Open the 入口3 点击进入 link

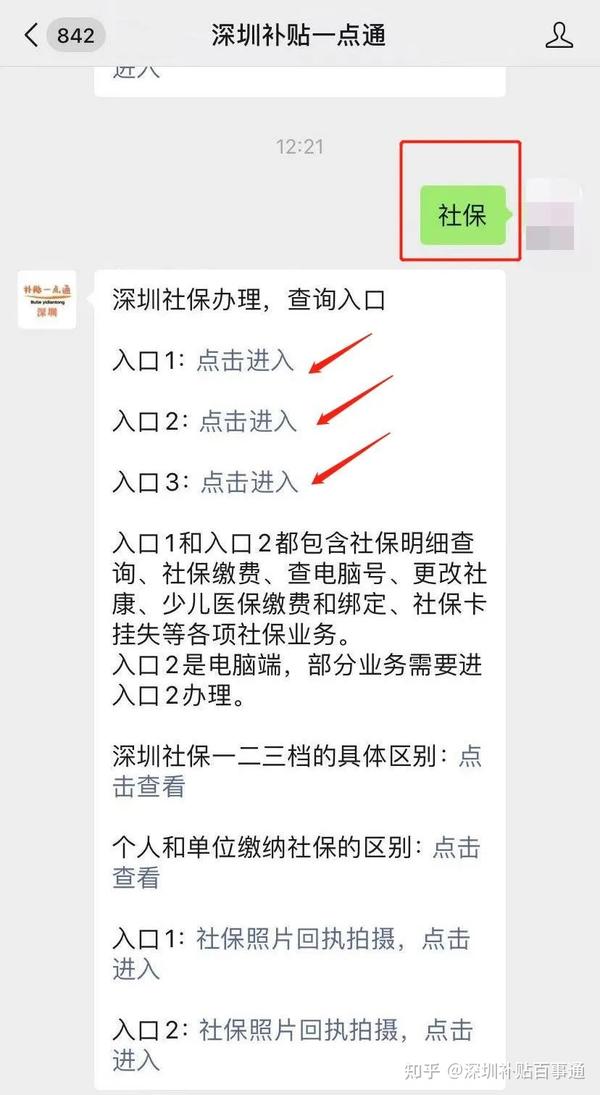249,482
